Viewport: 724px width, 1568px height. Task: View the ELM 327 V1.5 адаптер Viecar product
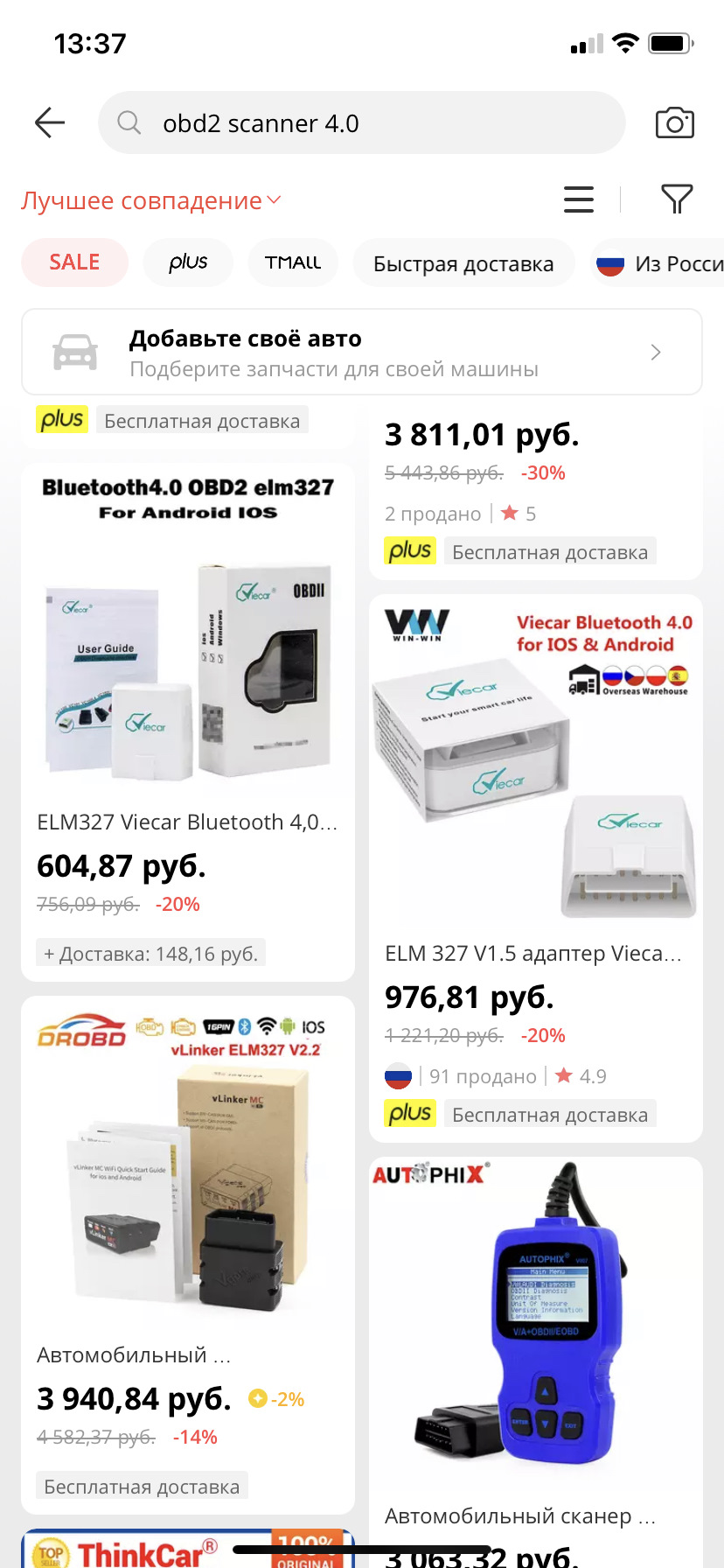535,787
